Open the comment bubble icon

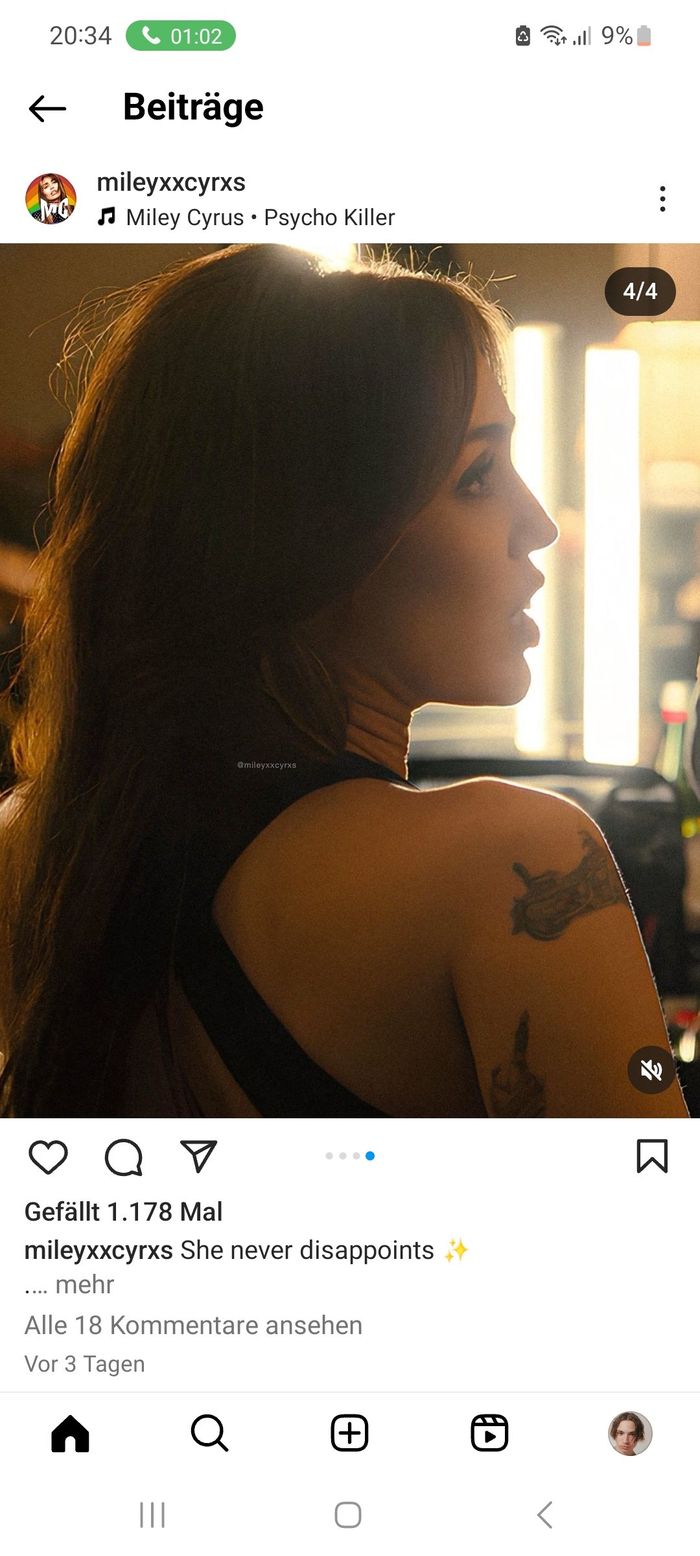[x=123, y=1157]
